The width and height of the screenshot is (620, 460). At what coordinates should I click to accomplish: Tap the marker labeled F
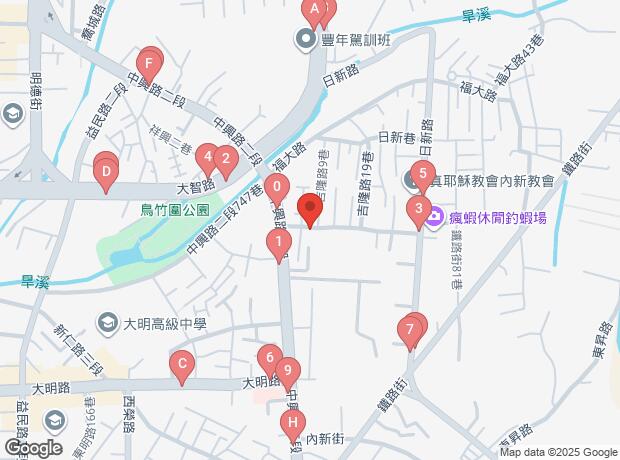(148, 66)
